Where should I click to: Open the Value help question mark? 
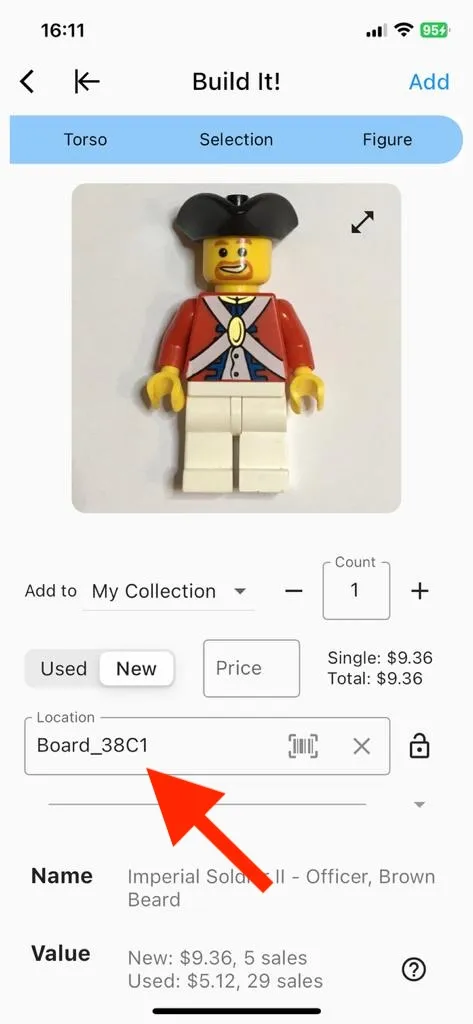point(414,970)
